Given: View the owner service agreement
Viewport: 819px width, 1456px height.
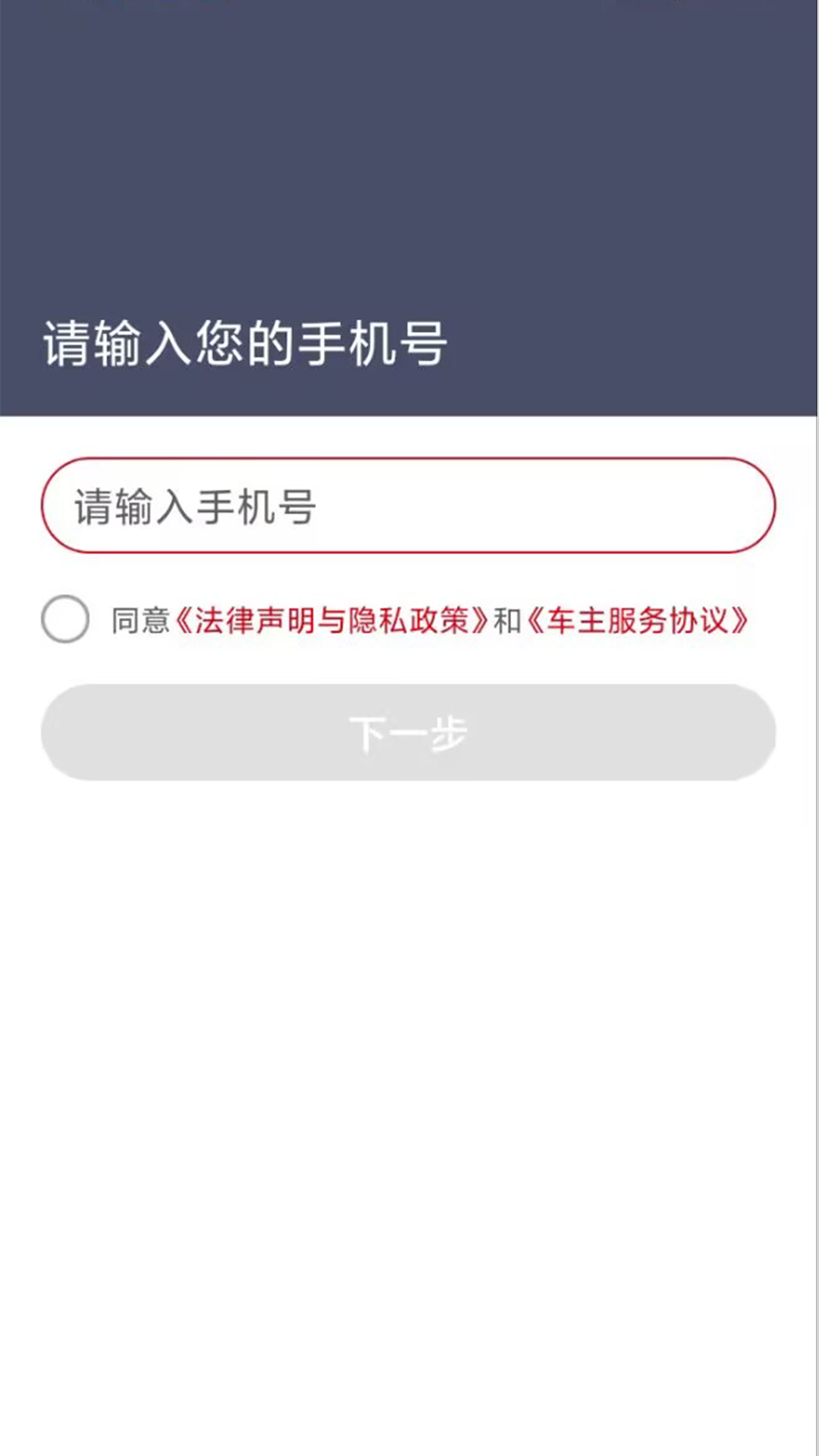Looking at the screenshot, I should [x=641, y=620].
